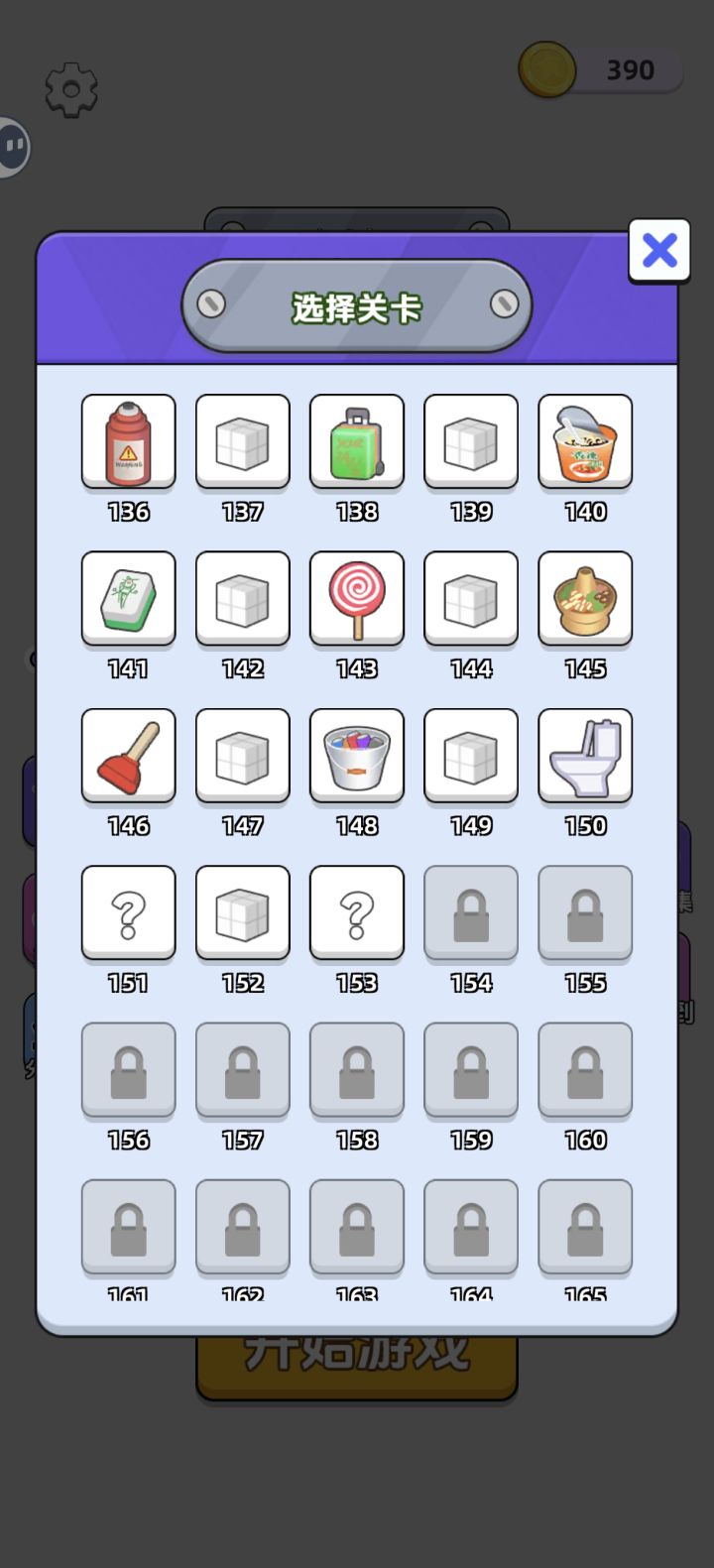Open level 144
The width and height of the screenshot is (714, 1568).
click(471, 598)
